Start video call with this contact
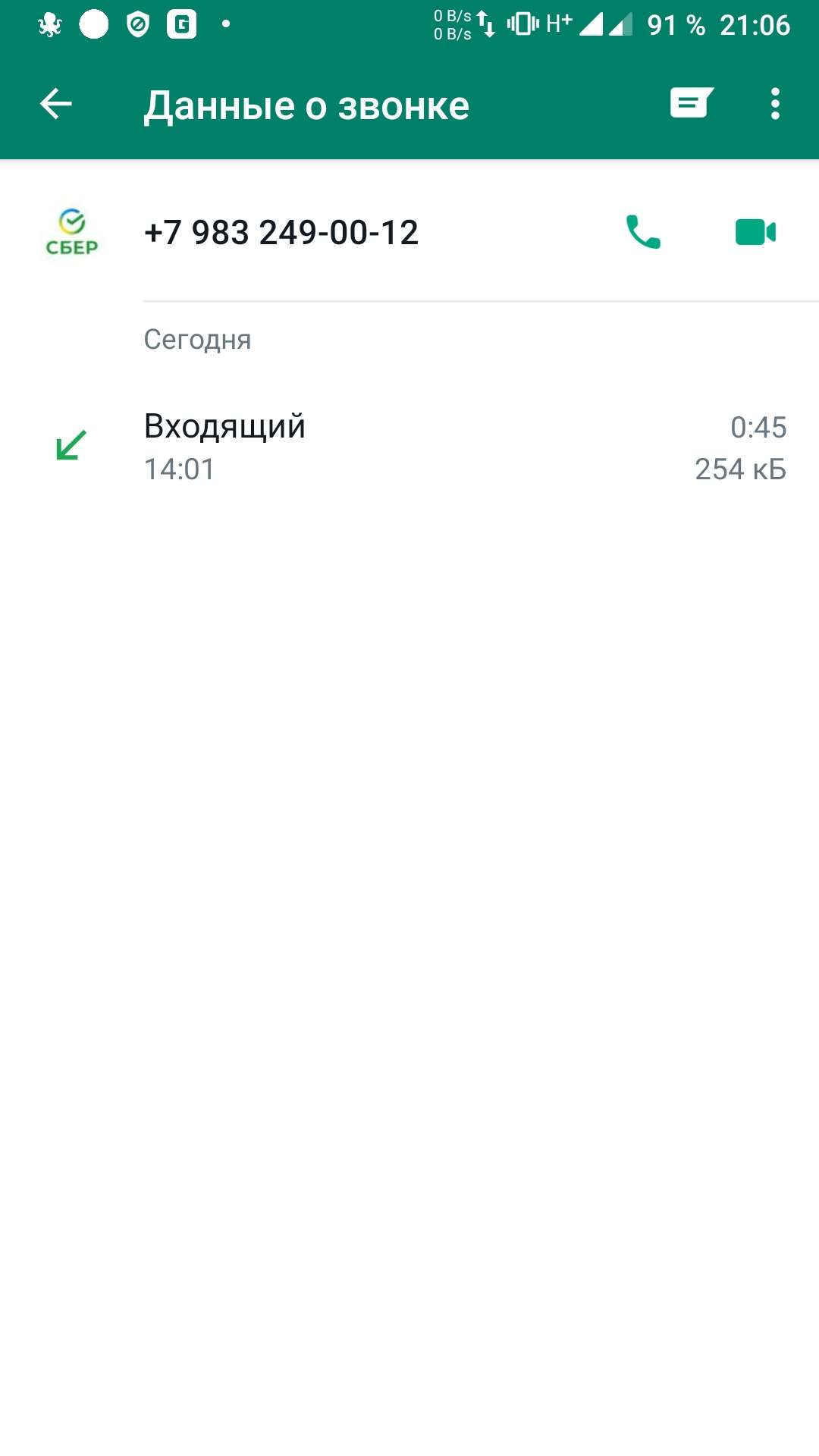This screenshot has width=819, height=1456. 755,232
